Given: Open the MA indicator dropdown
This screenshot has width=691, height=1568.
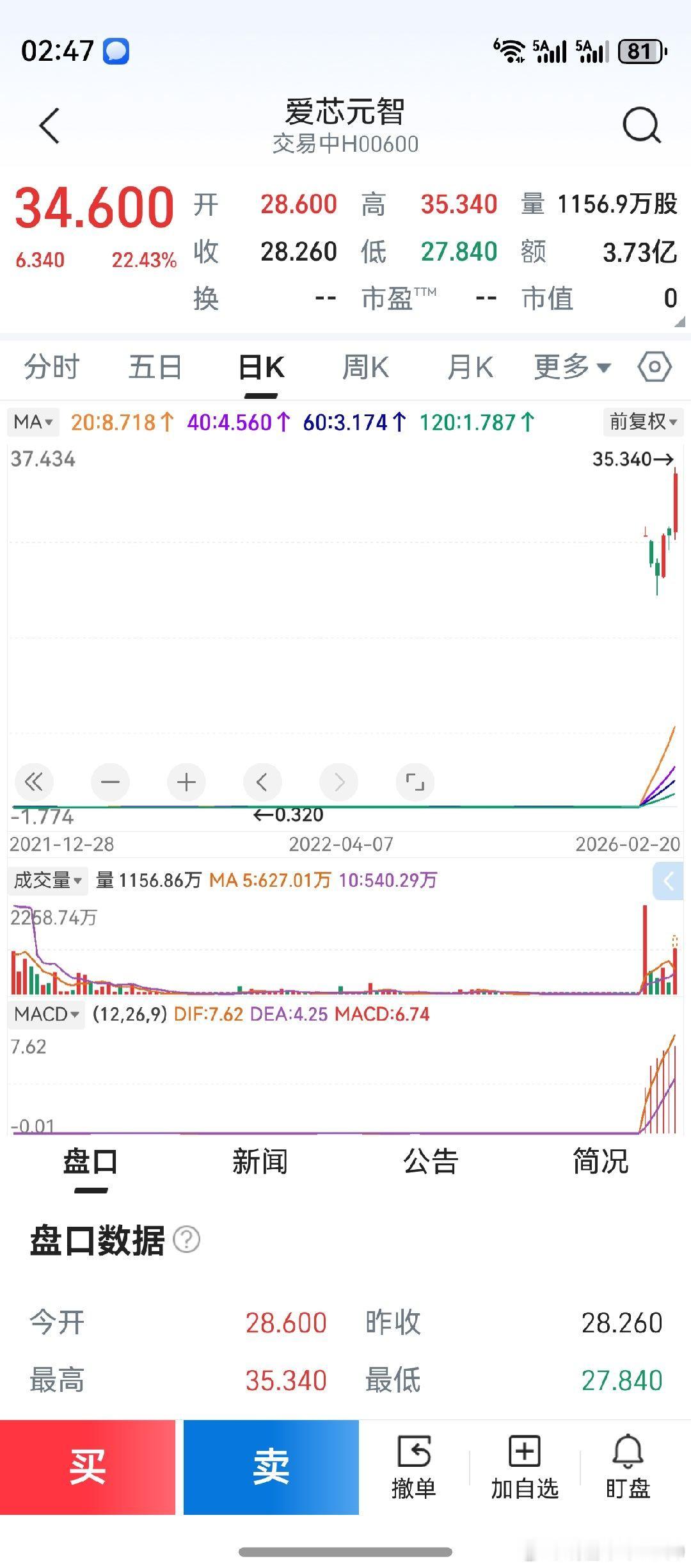Looking at the screenshot, I should tap(33, 422).
